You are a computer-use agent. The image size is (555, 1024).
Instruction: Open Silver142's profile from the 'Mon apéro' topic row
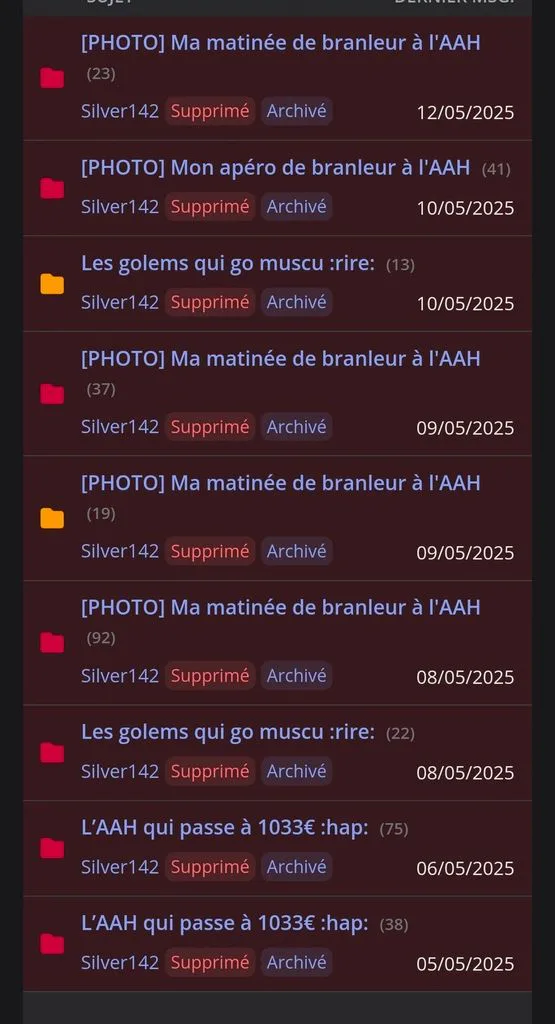pos(119,206)
